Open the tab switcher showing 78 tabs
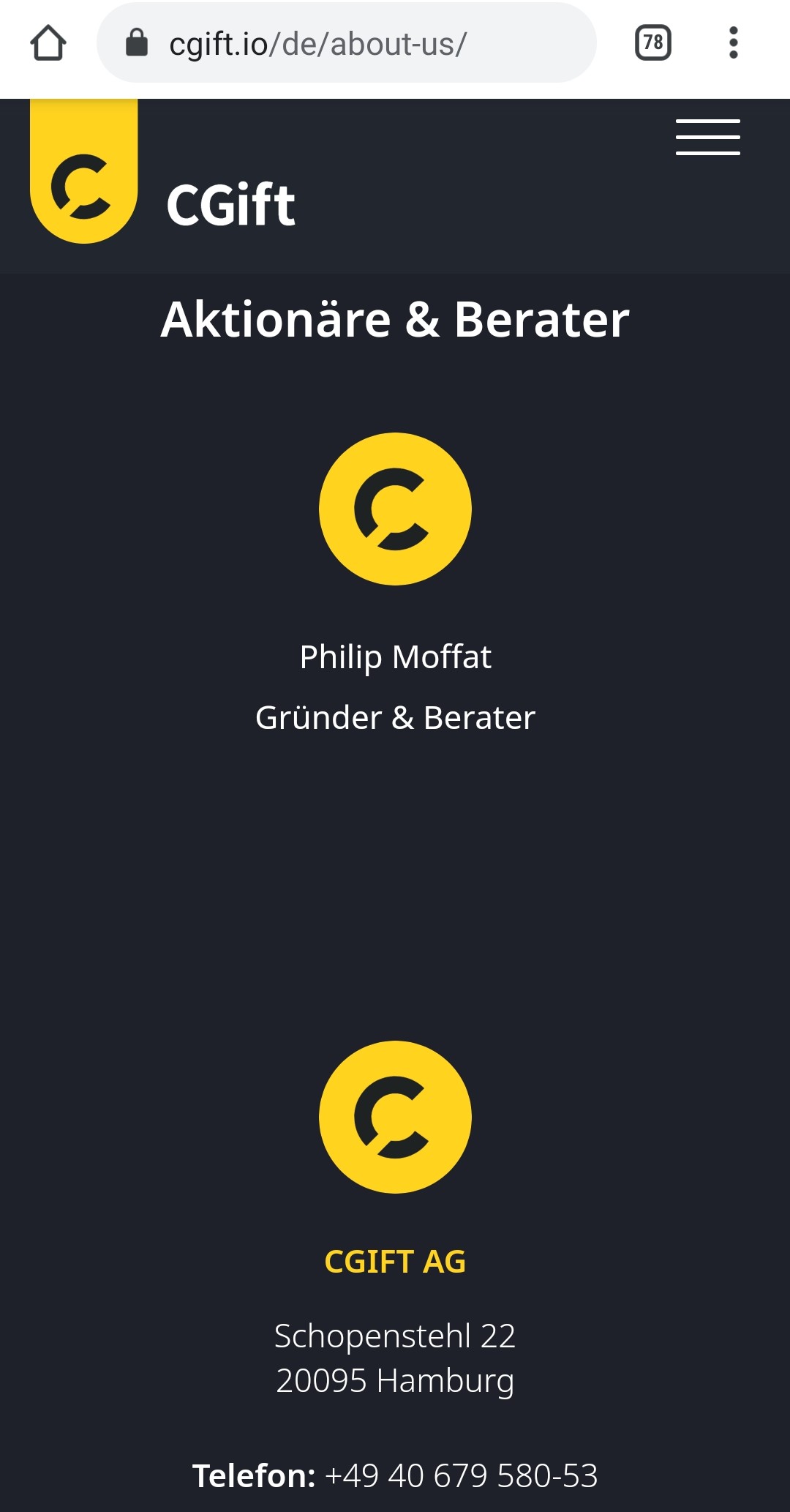Viewport: 790px width, 1512px height. coord(652,43)
